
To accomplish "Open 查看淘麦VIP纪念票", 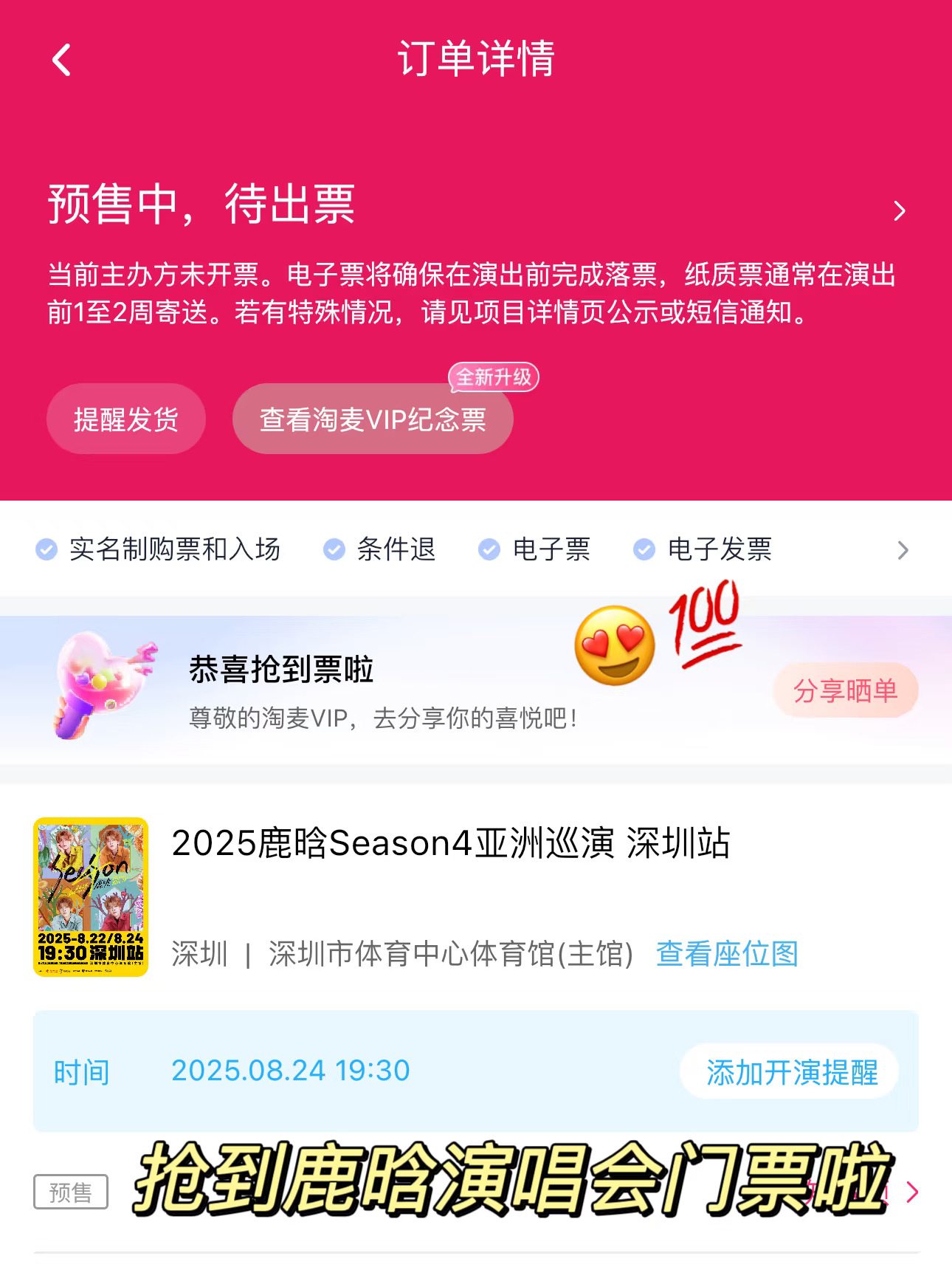I will coord(372,418).
